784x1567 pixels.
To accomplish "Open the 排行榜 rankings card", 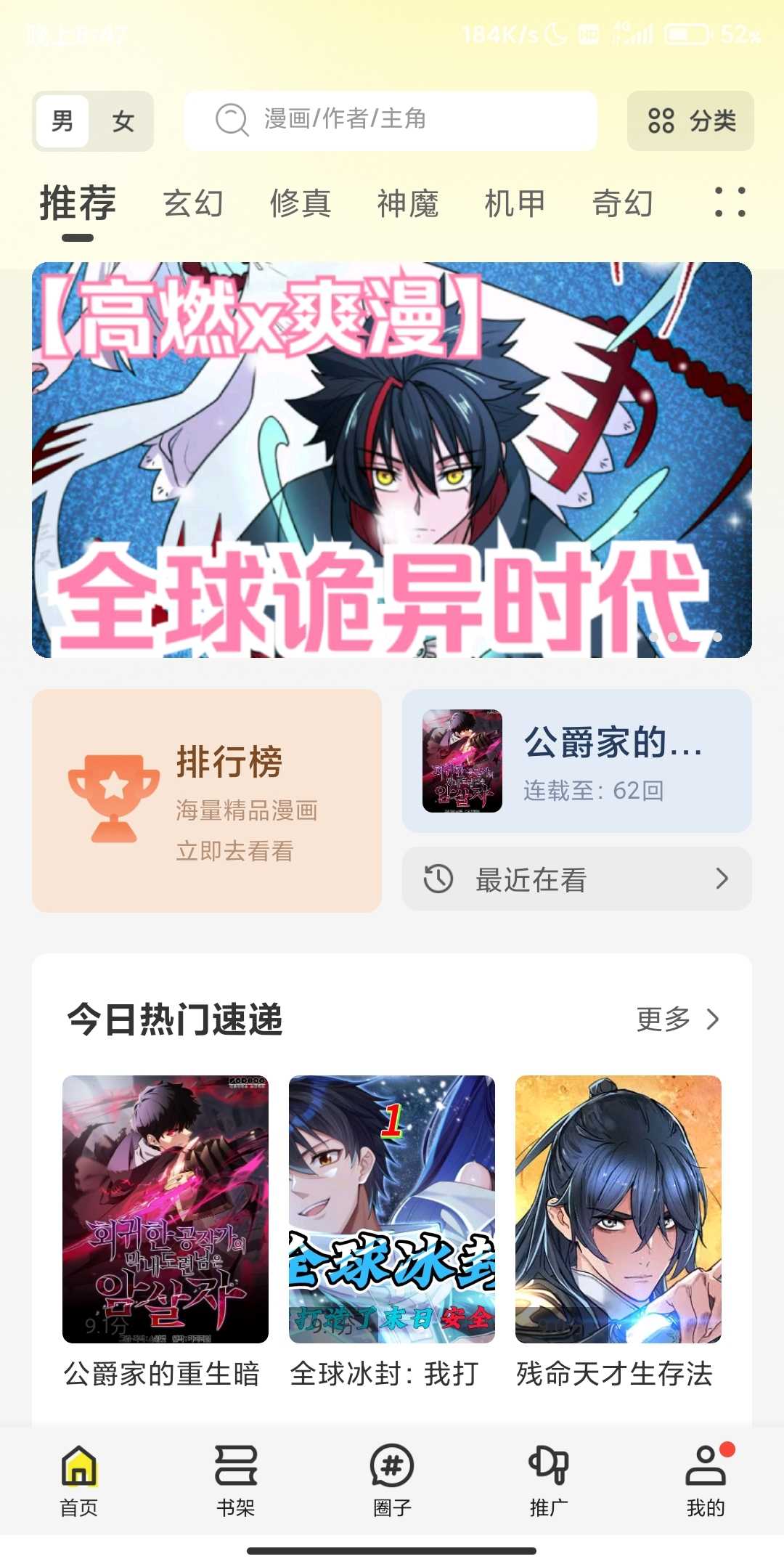I will (x=207, y=800).
